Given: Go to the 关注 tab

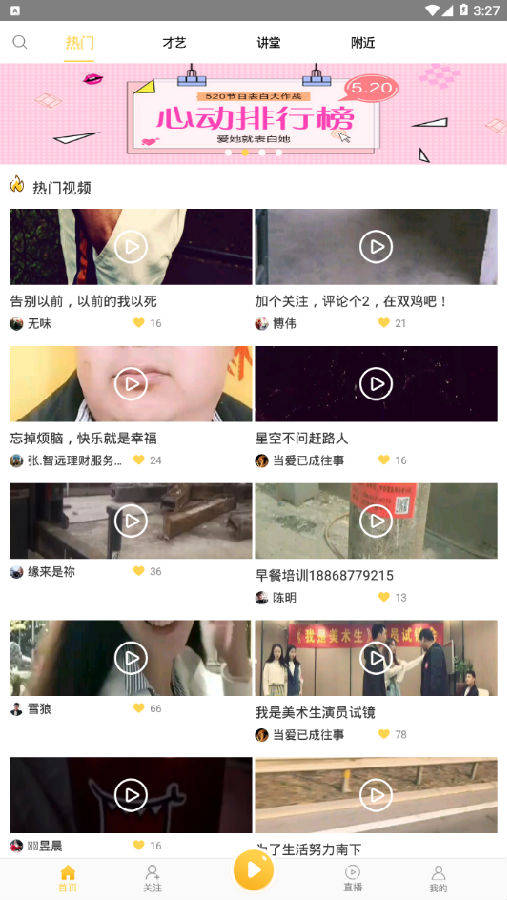Looking at the screenshot, I should pyautogui.click(x=152, y=878).
